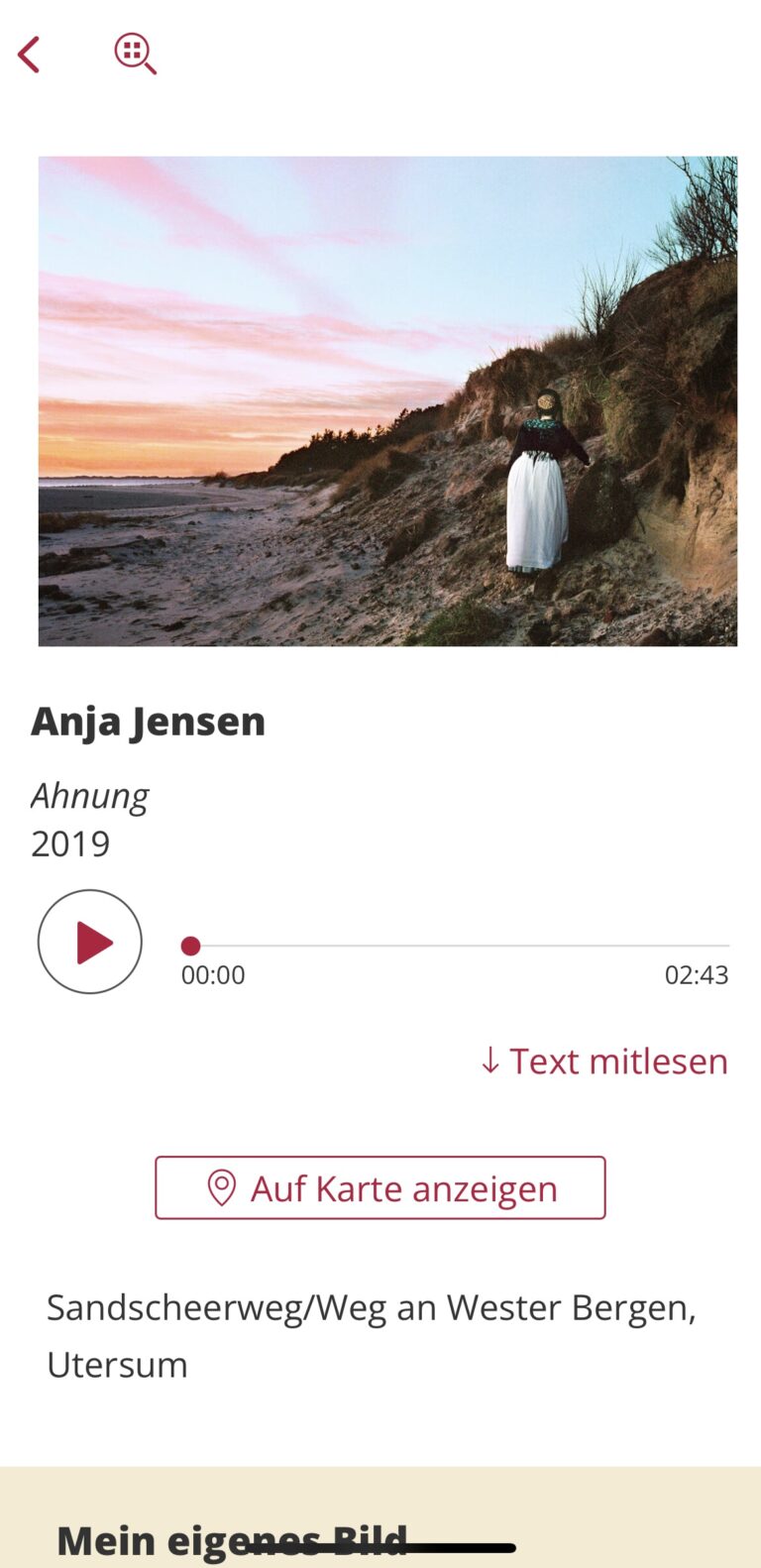Go back using the top arrow
This screenshot has height=1568, width=761.
coord(29,55)
